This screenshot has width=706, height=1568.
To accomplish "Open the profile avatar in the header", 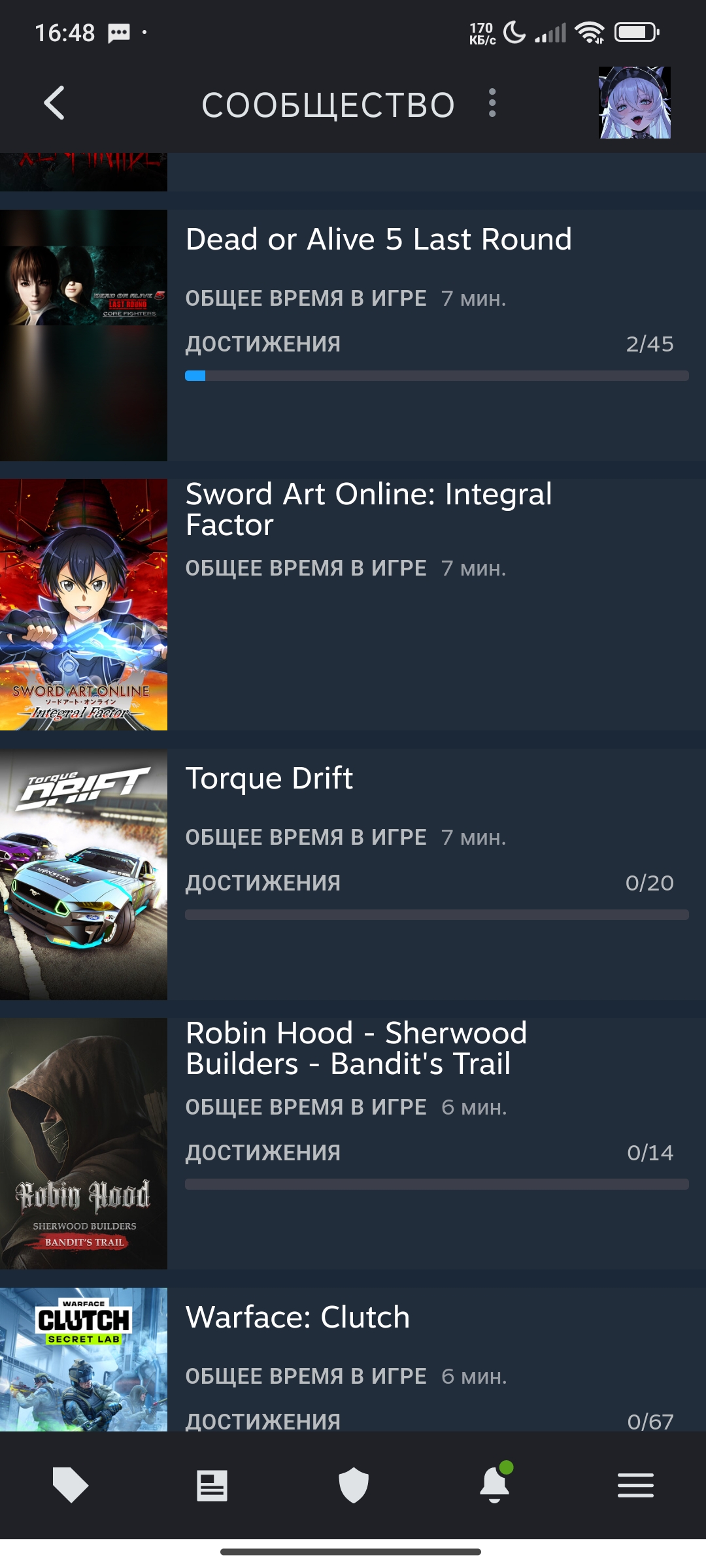I will pyautogui.click(x=635, y=103).
